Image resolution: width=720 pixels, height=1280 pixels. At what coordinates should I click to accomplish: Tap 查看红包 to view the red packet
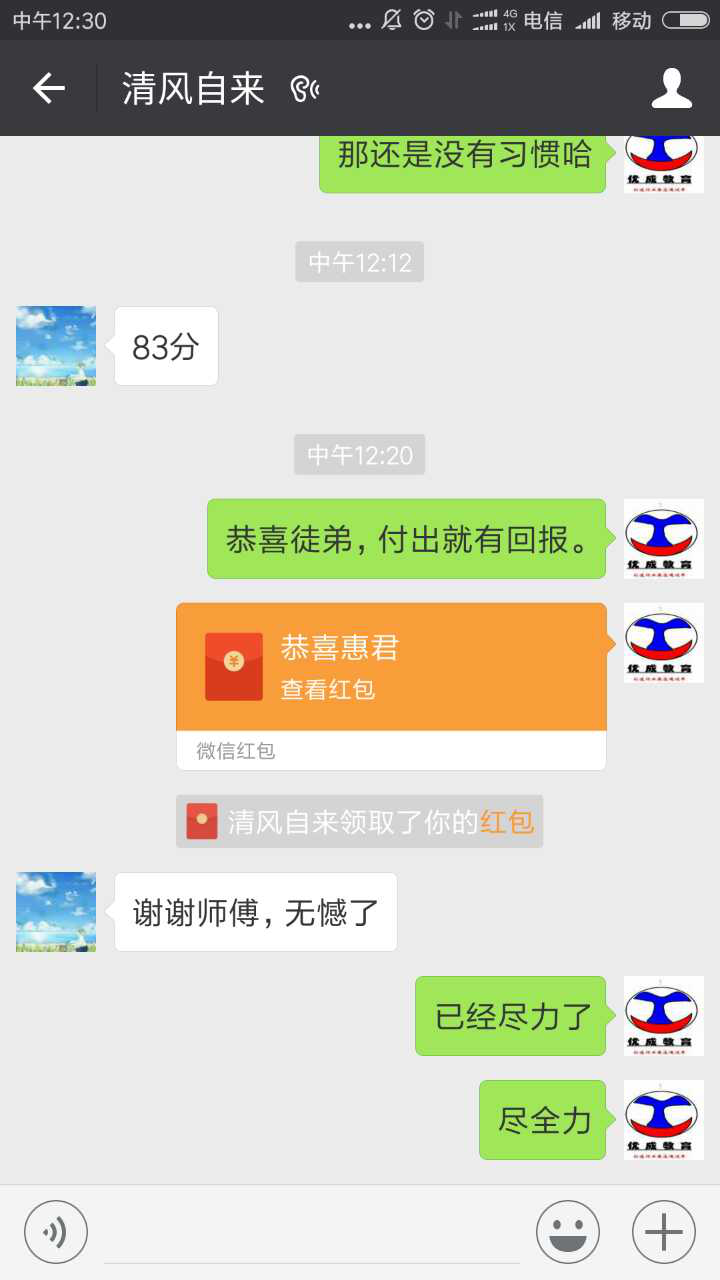(329, 690)
